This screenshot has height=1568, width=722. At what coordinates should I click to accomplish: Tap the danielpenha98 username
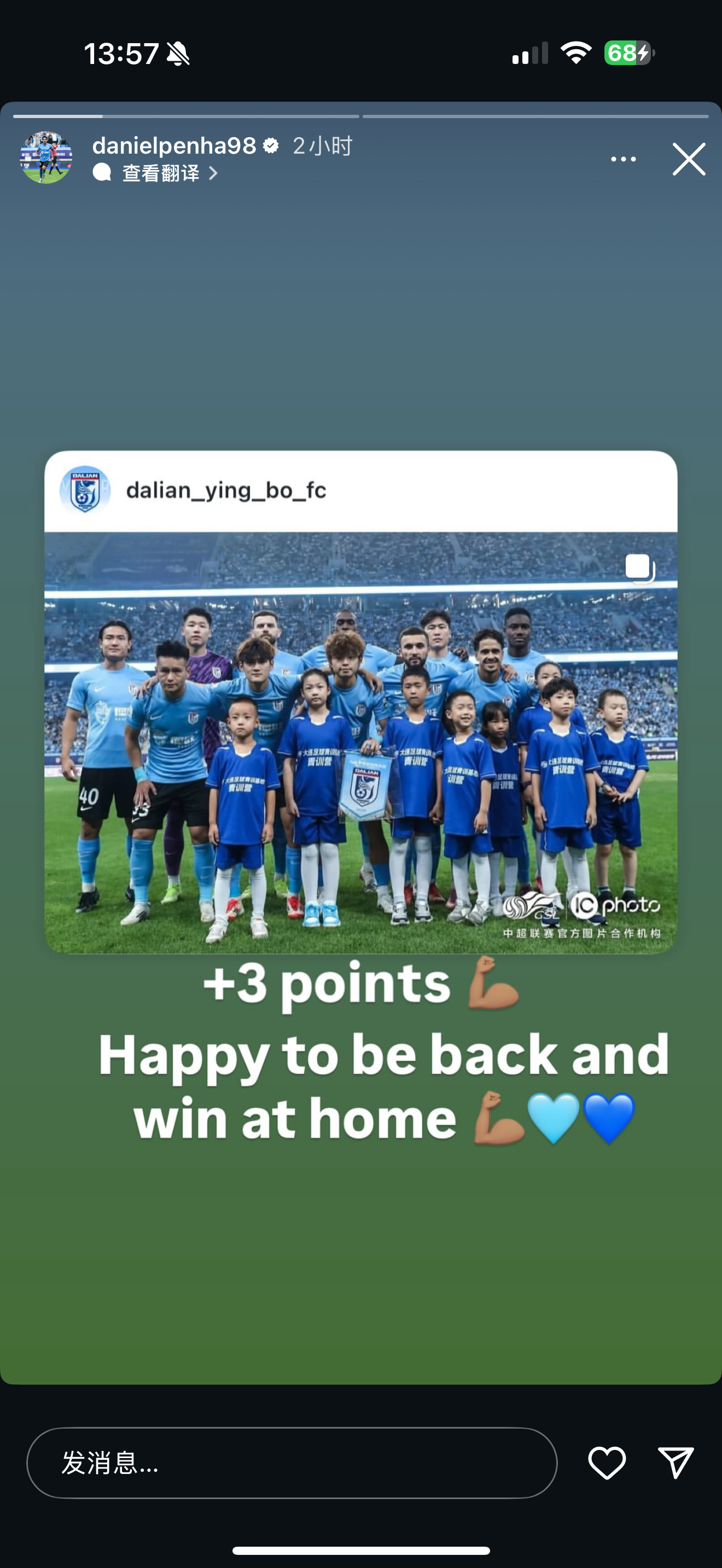[x=174, y=146]
